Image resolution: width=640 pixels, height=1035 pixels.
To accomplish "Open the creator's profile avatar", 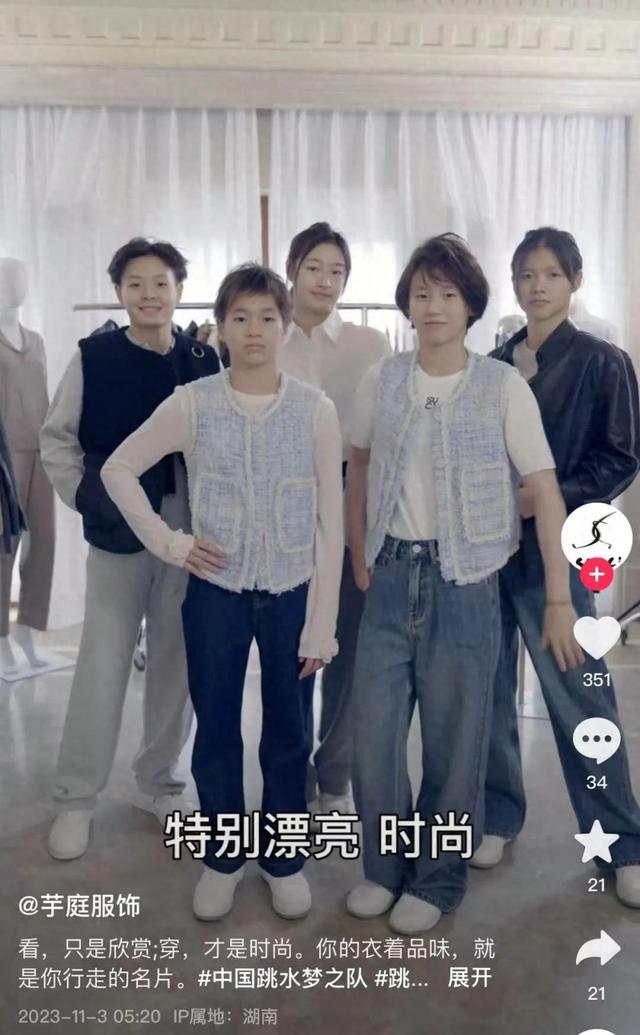I will tap(596, 535).
